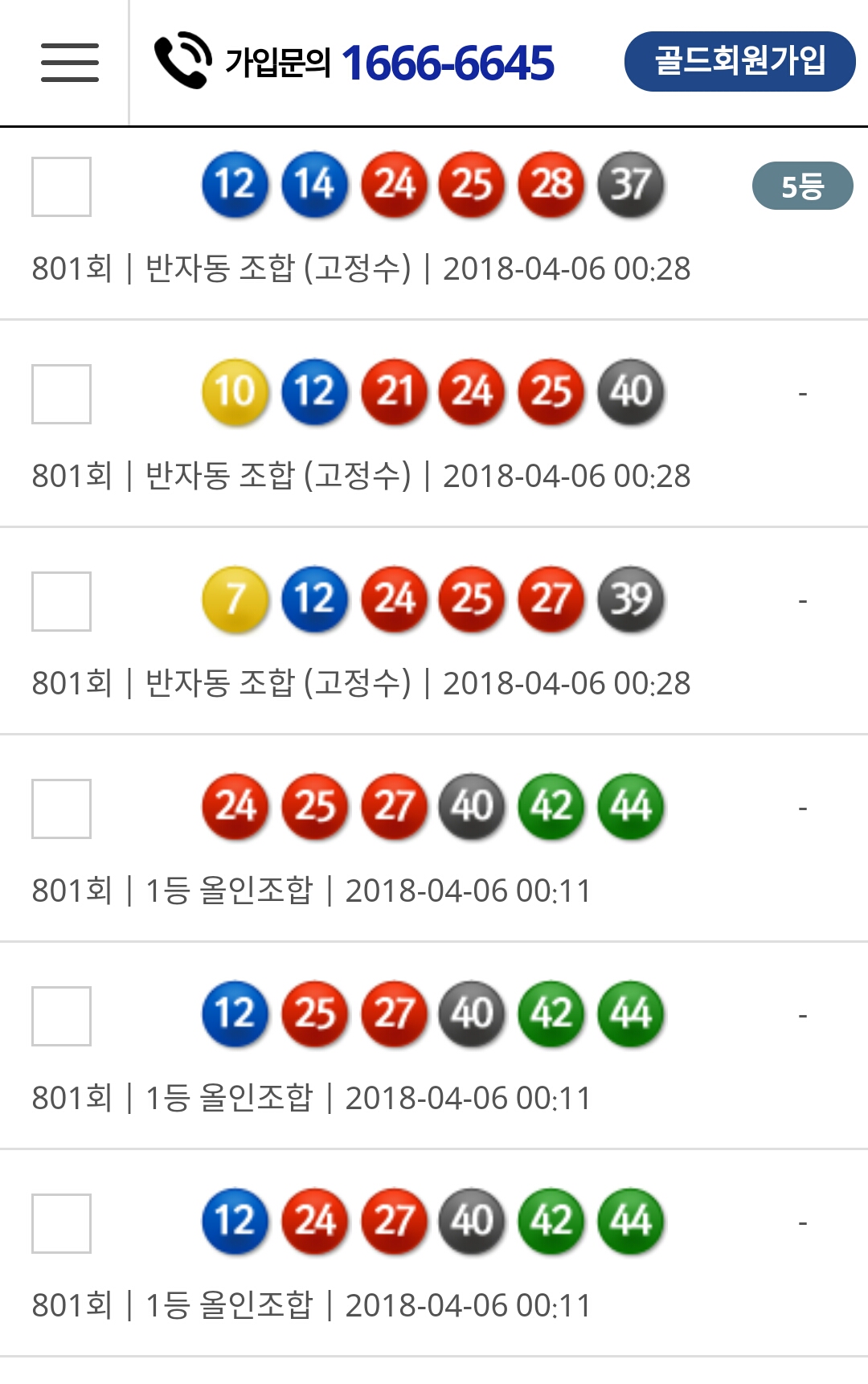The height and width of the screenshot is (1384, 868).
Task: Tick the checkbox for combination 7 12 24 25 27 39
Action: (x=61, y=601)
